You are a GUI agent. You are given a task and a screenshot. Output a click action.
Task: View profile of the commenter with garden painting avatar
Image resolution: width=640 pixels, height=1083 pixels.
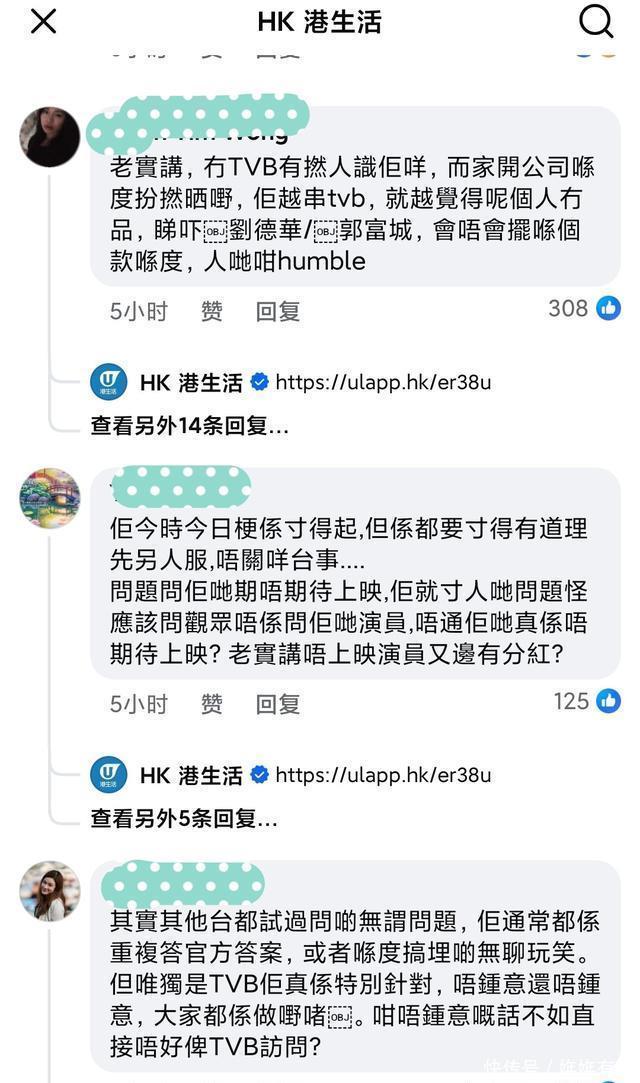(x=50, y=498)
